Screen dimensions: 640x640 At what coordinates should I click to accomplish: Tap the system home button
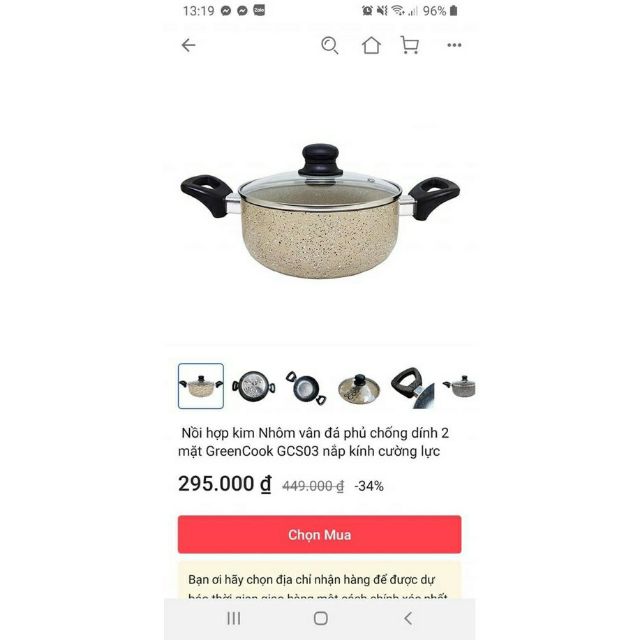point(320,618)
